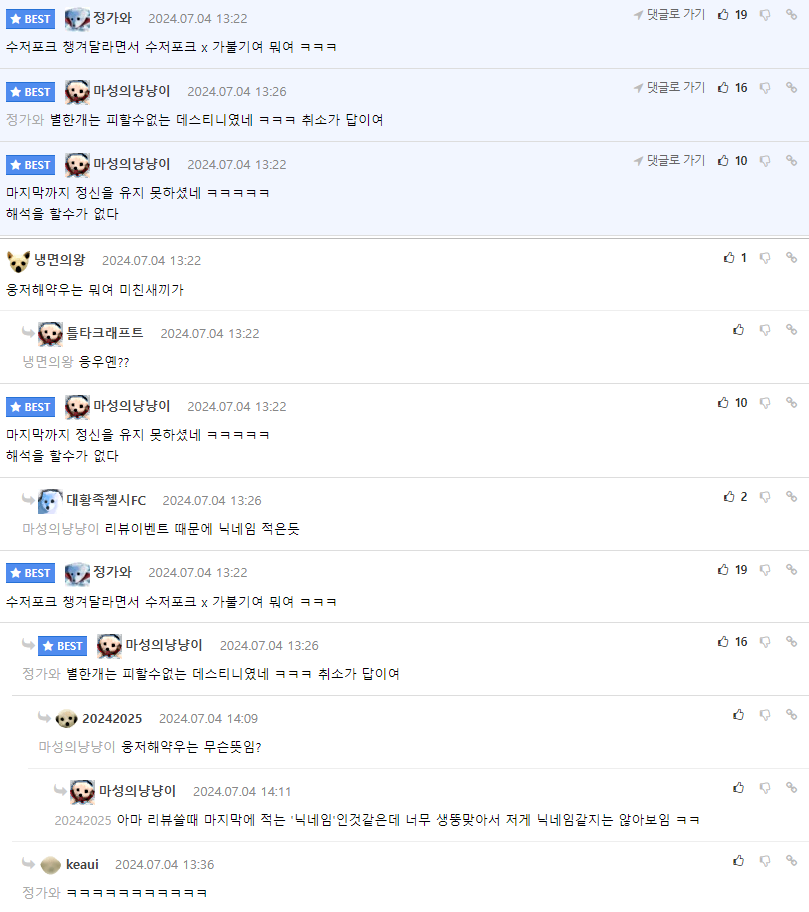Viewport: 809px width, 912px height.
Task: Like keaui's comment
Action: pyautogui.click(x=739, y=861)
